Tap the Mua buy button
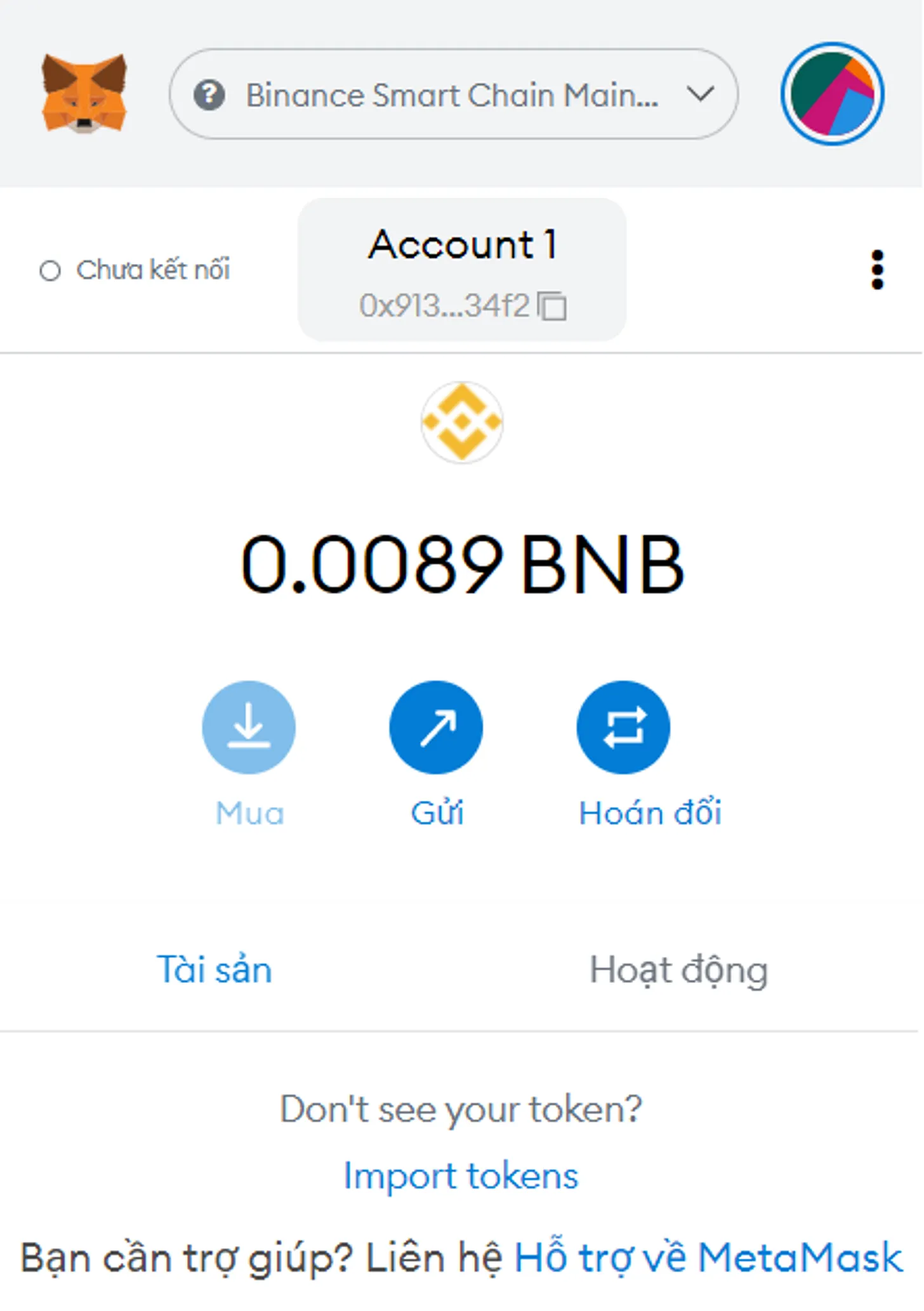The height and width of the screenshot is (1311, 924). click(x=249, y=727)
